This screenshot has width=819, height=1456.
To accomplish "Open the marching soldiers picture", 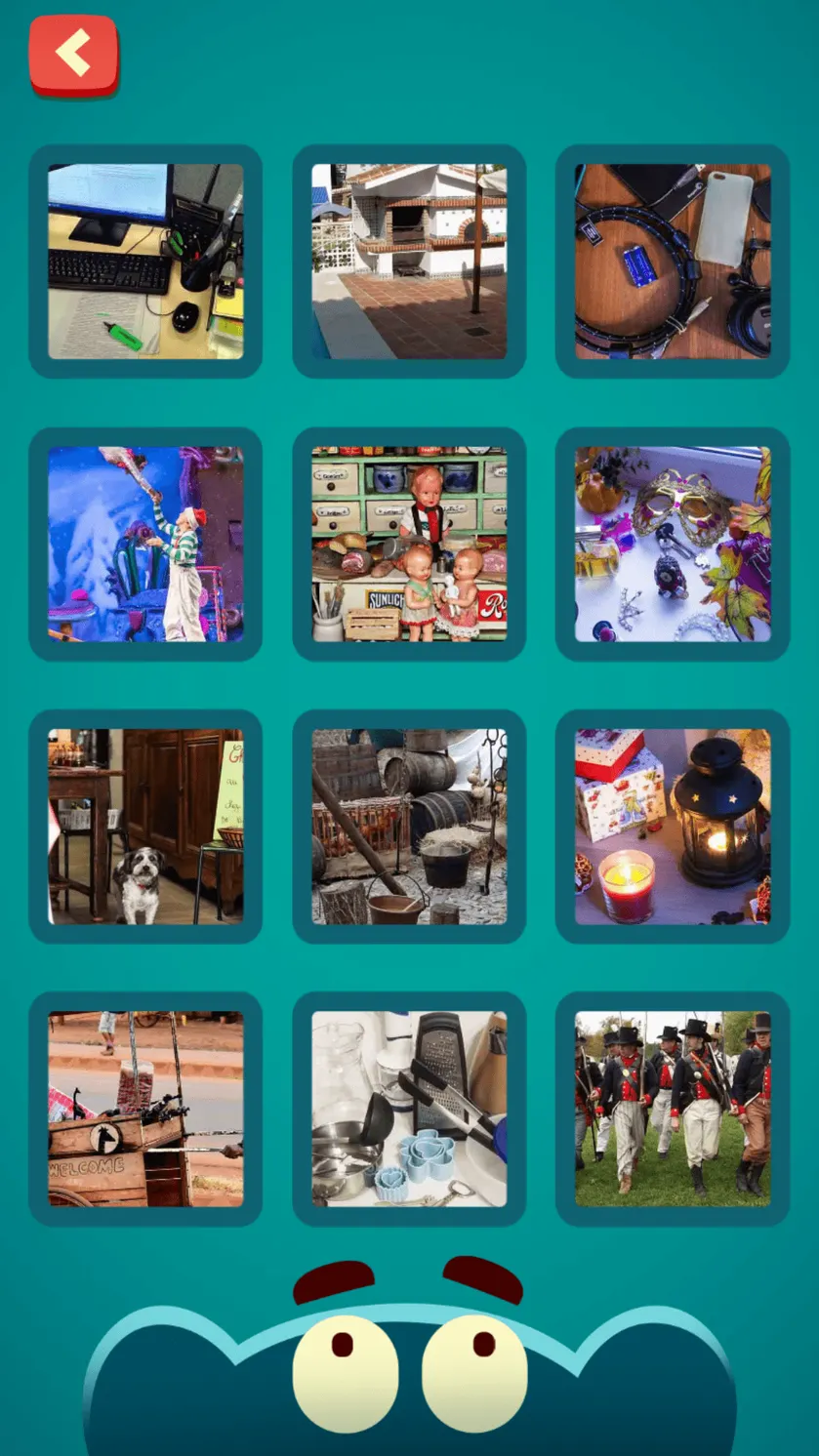I will 673,1109.
